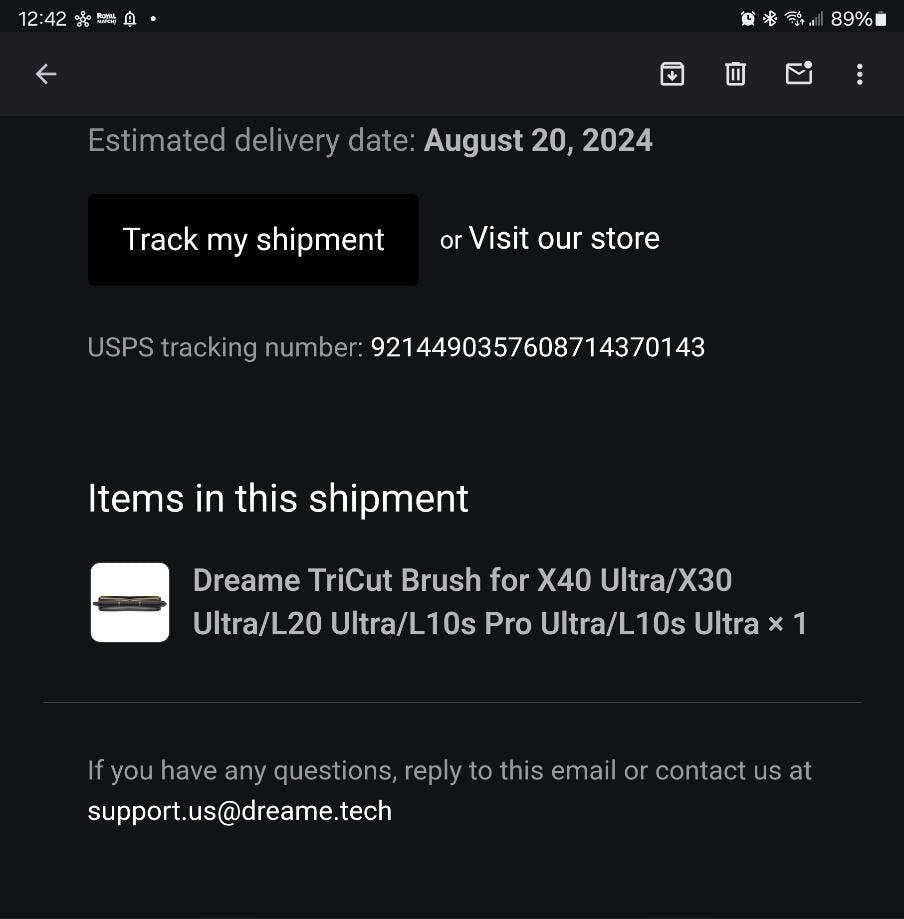Email support.us@dreame.tech
The width and height of the screenshot is (904, 919).
pos(240,810)
